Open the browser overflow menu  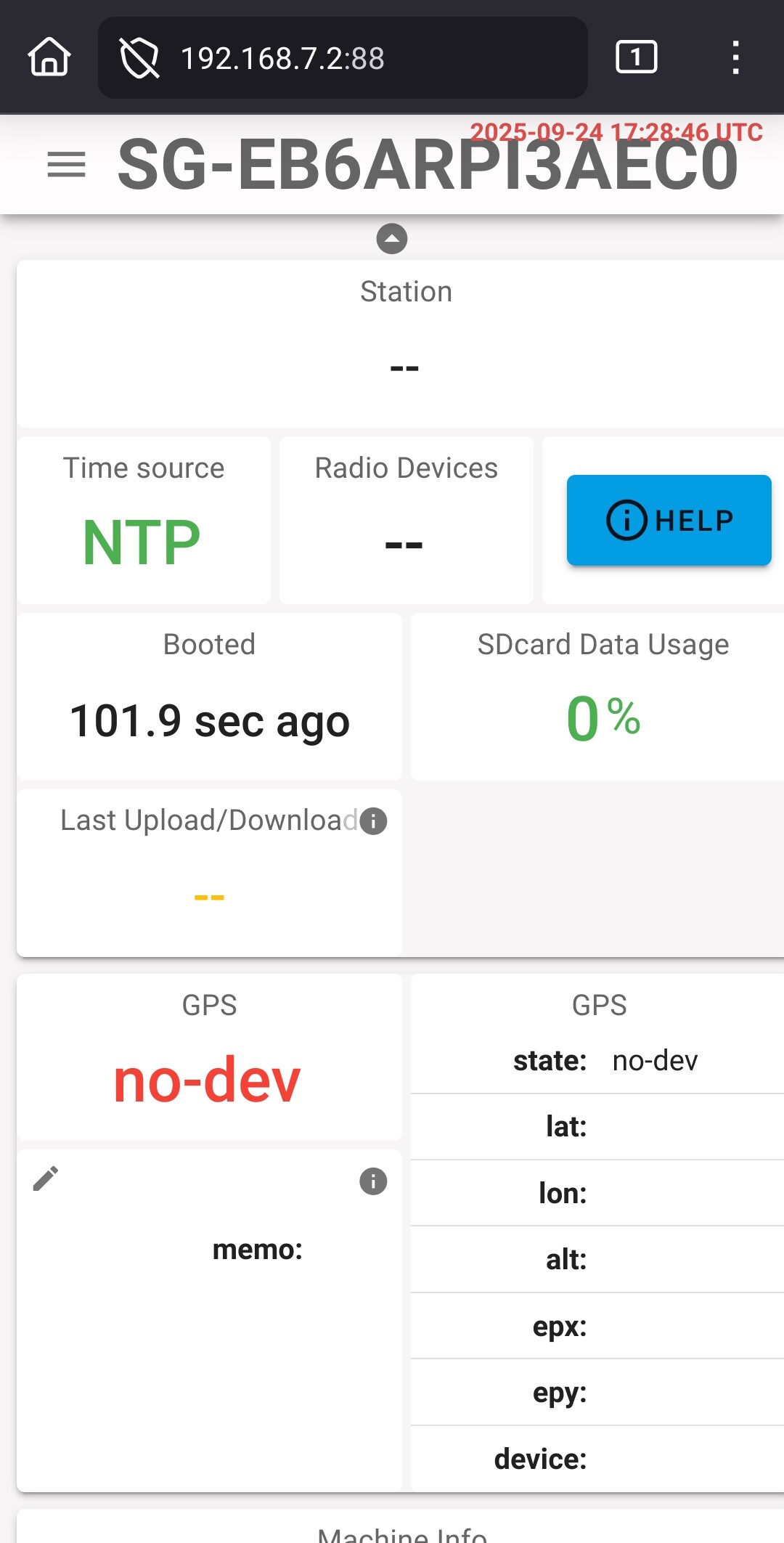click(735, 57)
